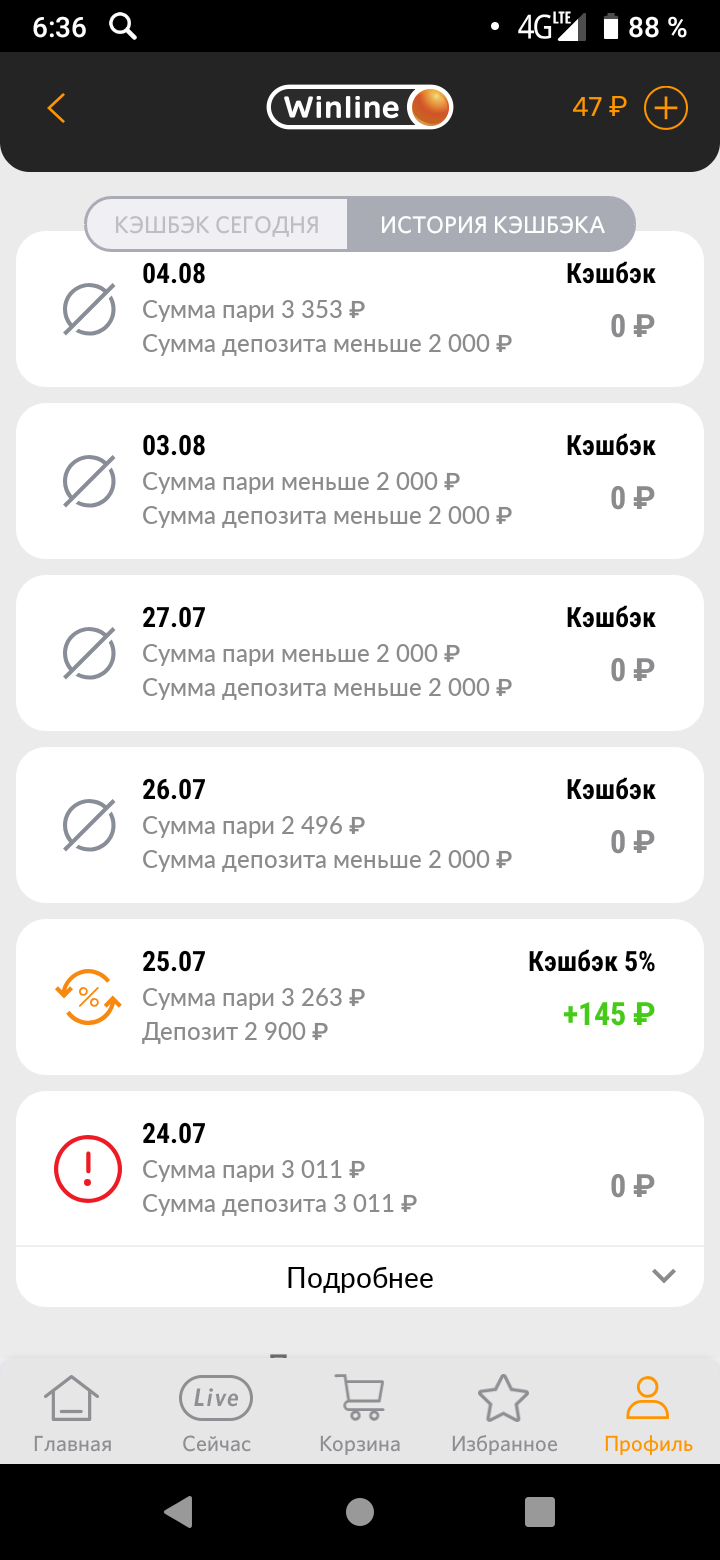Select the ИСТОРИЯ КЭШБЭКА tab
The width and height of the screenshot is (720, 1560).
pyautogui.click(x=492, y=224)
